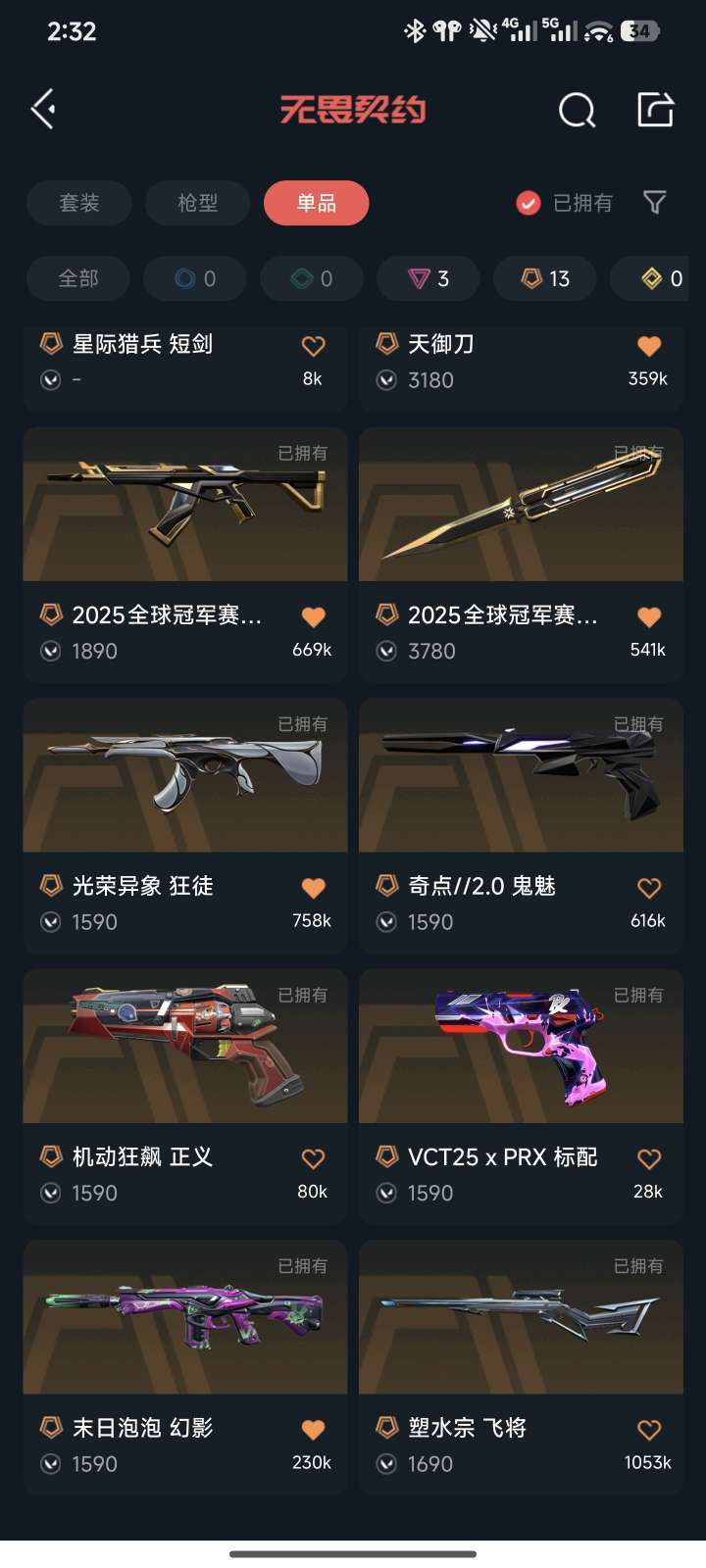Switch to the 枪型 tab
706x1568 pixels.
[x=197, y=203]
